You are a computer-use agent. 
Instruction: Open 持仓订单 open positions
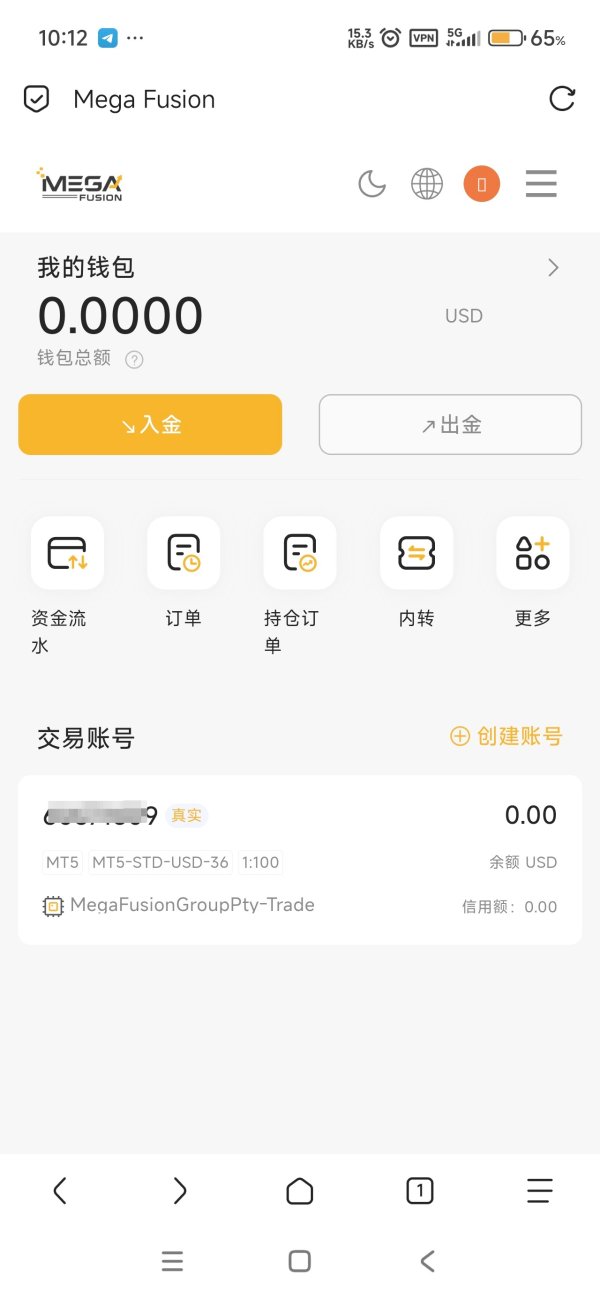[300, 553]
